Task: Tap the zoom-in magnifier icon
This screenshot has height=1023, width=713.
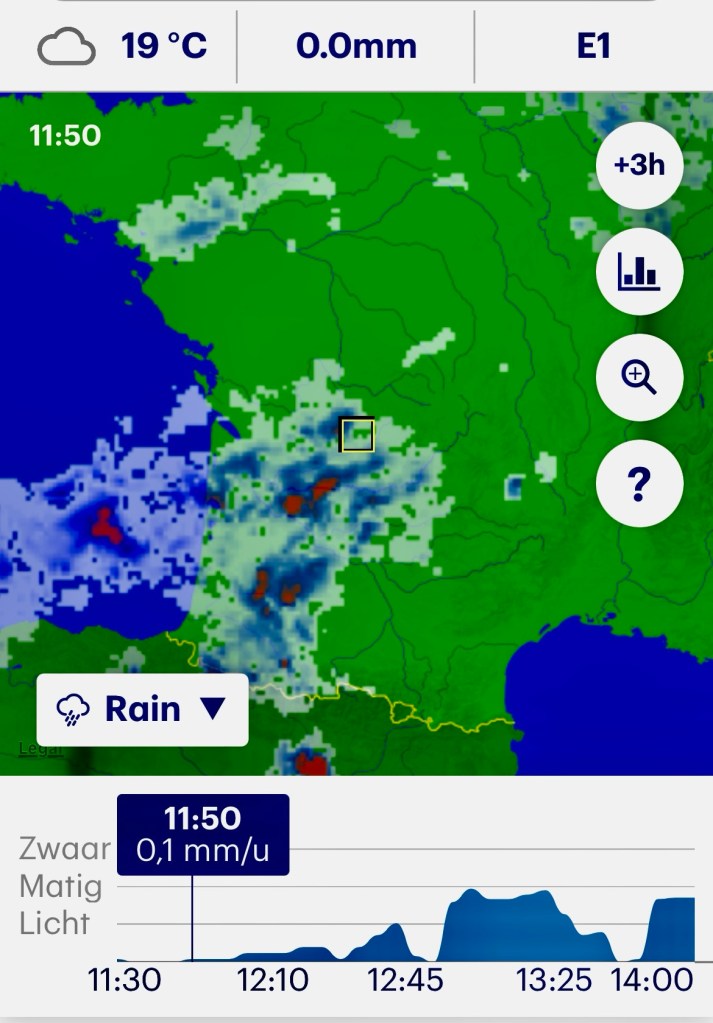Action: pos(639,377)
